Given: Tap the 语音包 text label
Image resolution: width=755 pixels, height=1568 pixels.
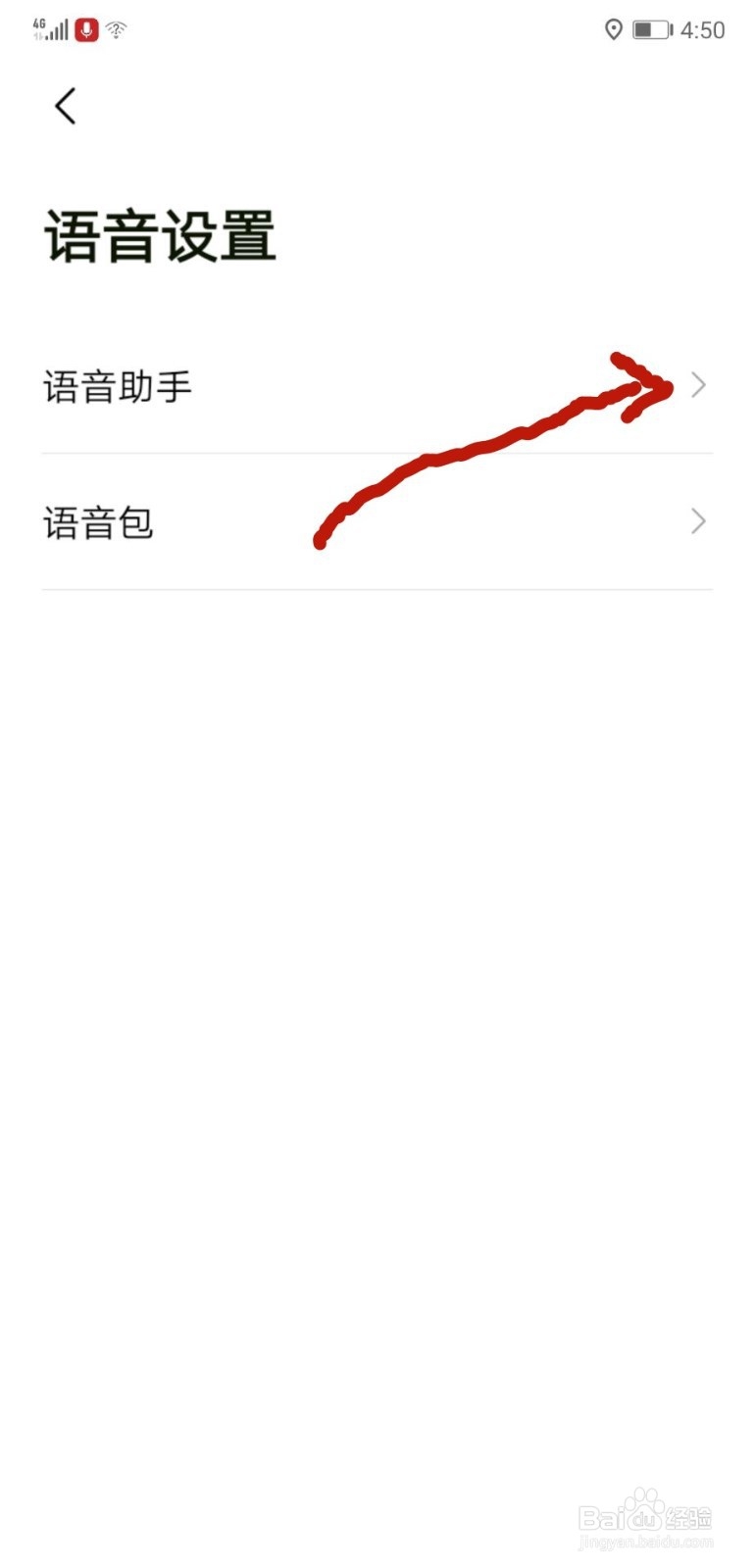Looking at the screenshot, I should coord(98,523).
